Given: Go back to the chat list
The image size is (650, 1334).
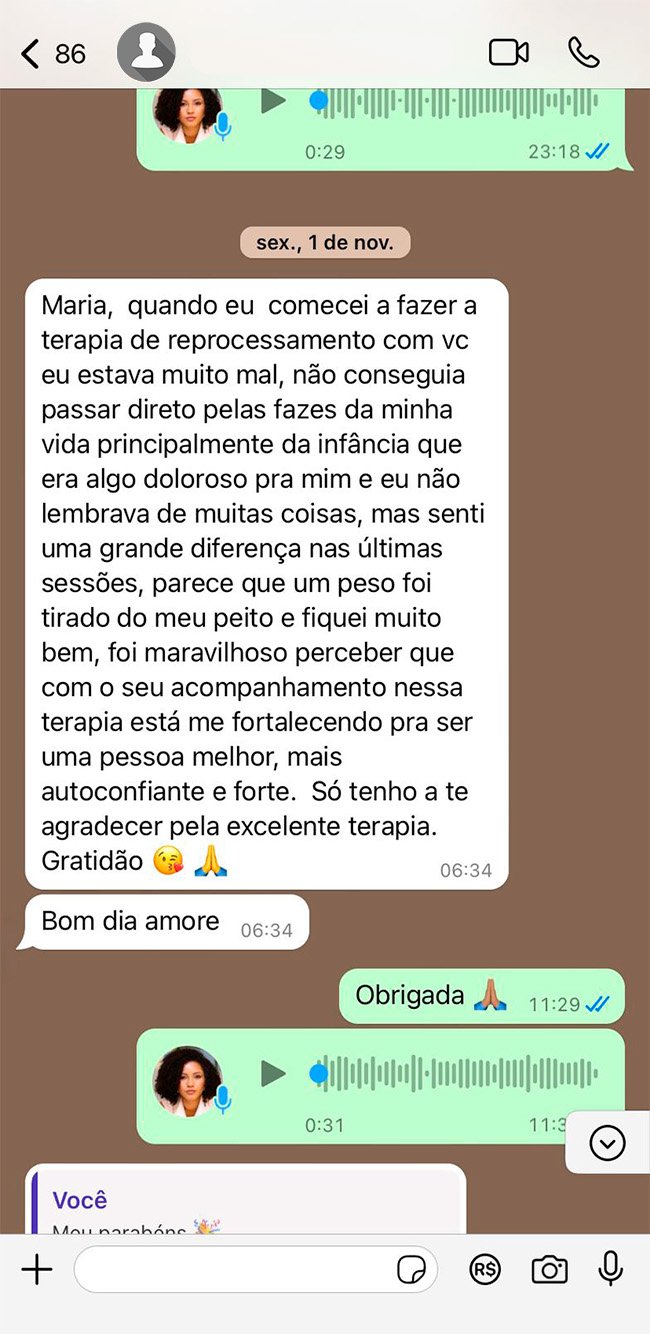Looking at the screenshot, I should click(32, 53).
